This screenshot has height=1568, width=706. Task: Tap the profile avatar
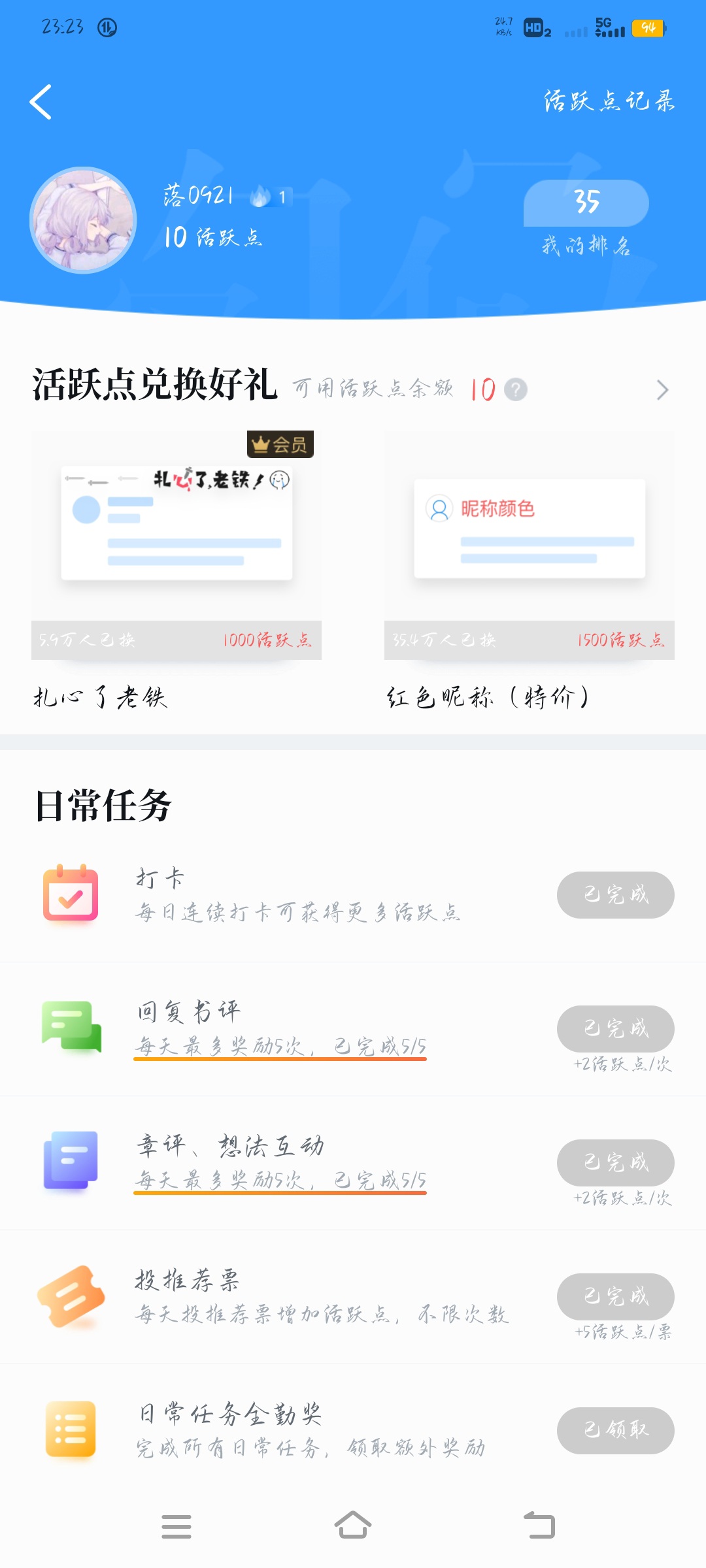[x=83, y=220]
